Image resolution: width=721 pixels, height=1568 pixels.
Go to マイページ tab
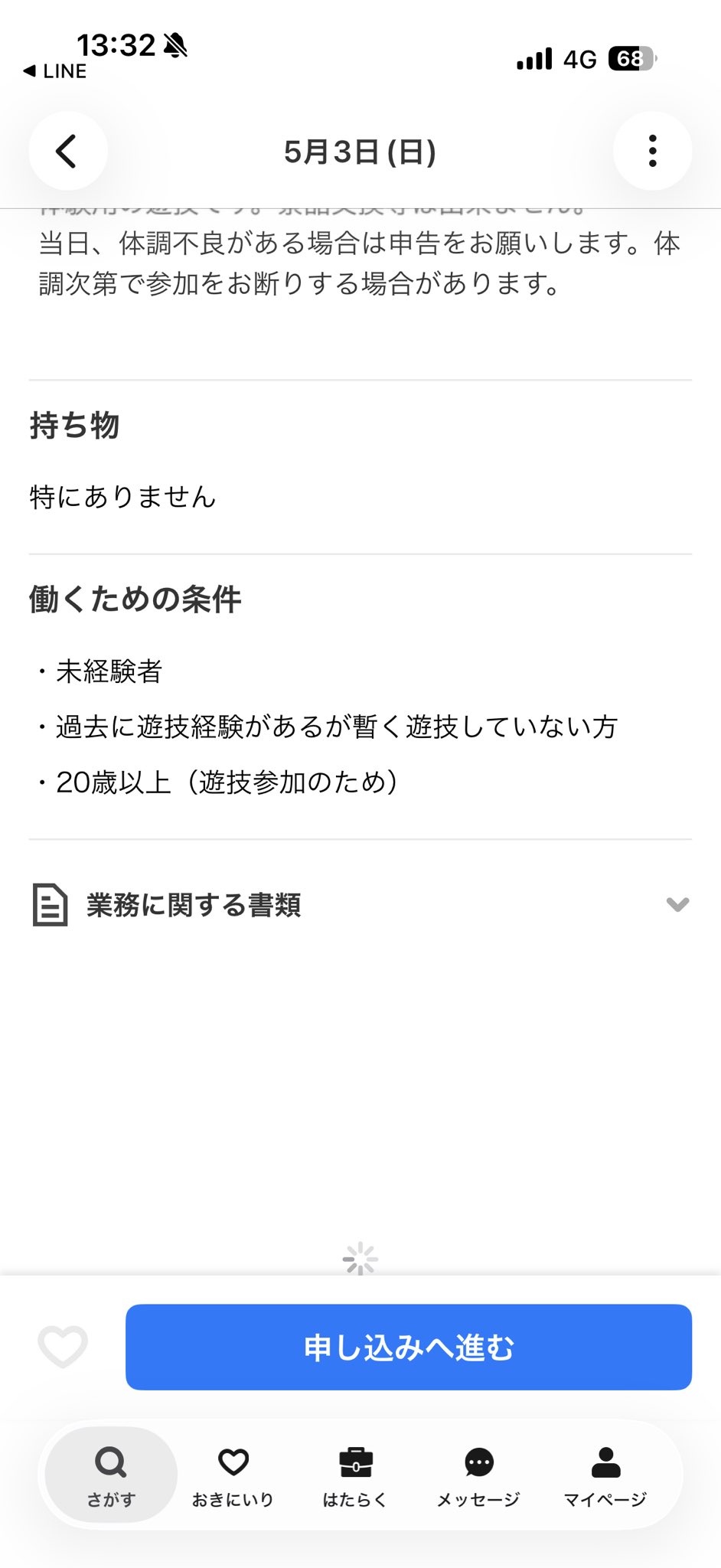click(605, 1475)
